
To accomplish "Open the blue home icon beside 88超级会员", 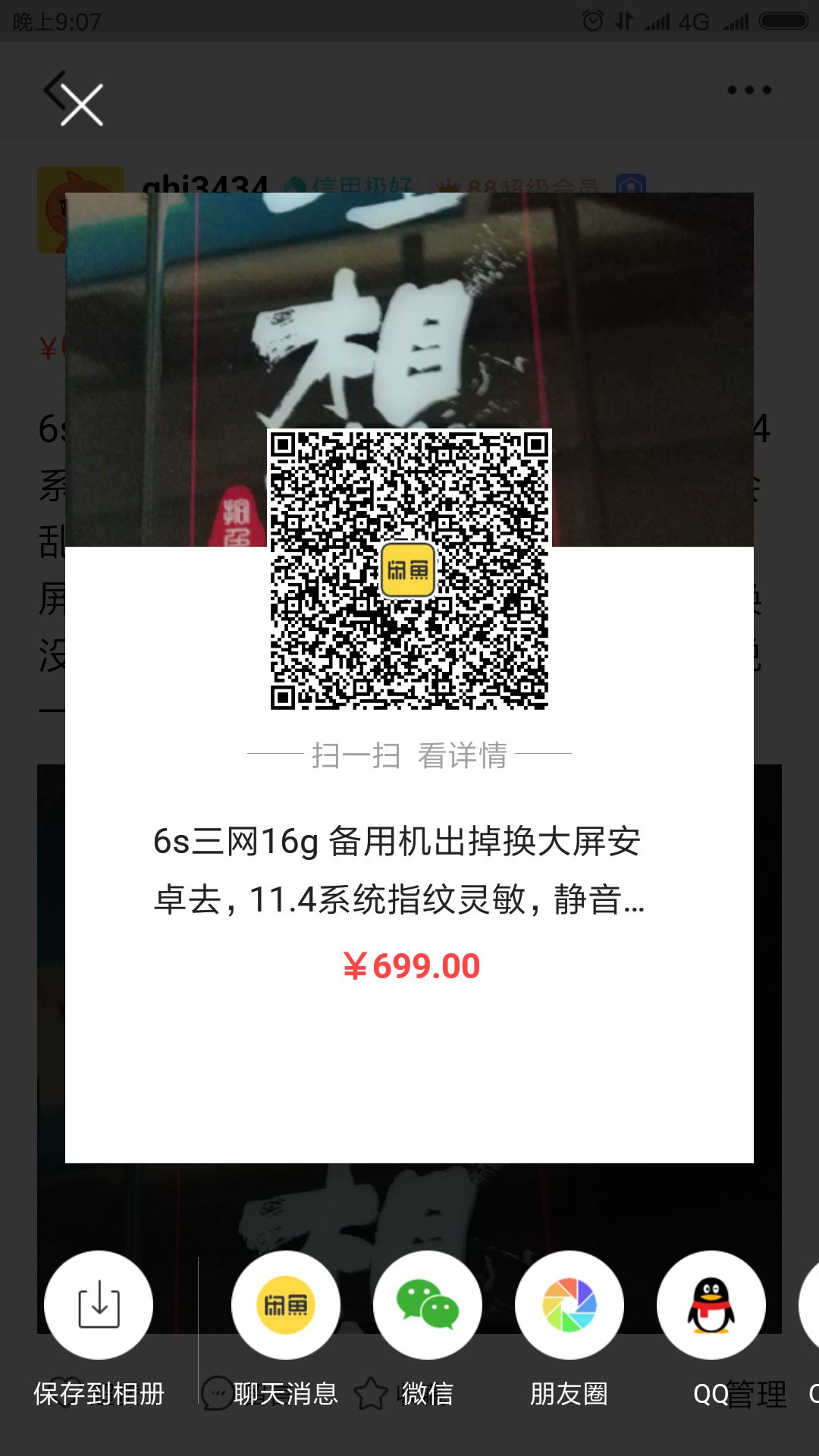I will click(632, 186).
